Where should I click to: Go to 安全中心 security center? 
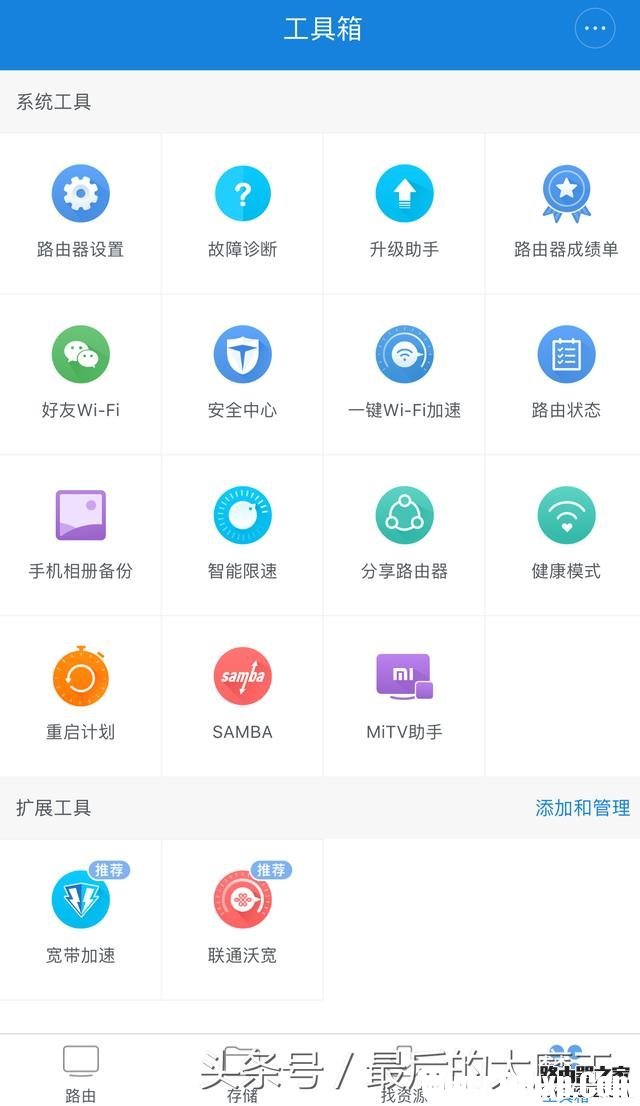coord(243,374)
